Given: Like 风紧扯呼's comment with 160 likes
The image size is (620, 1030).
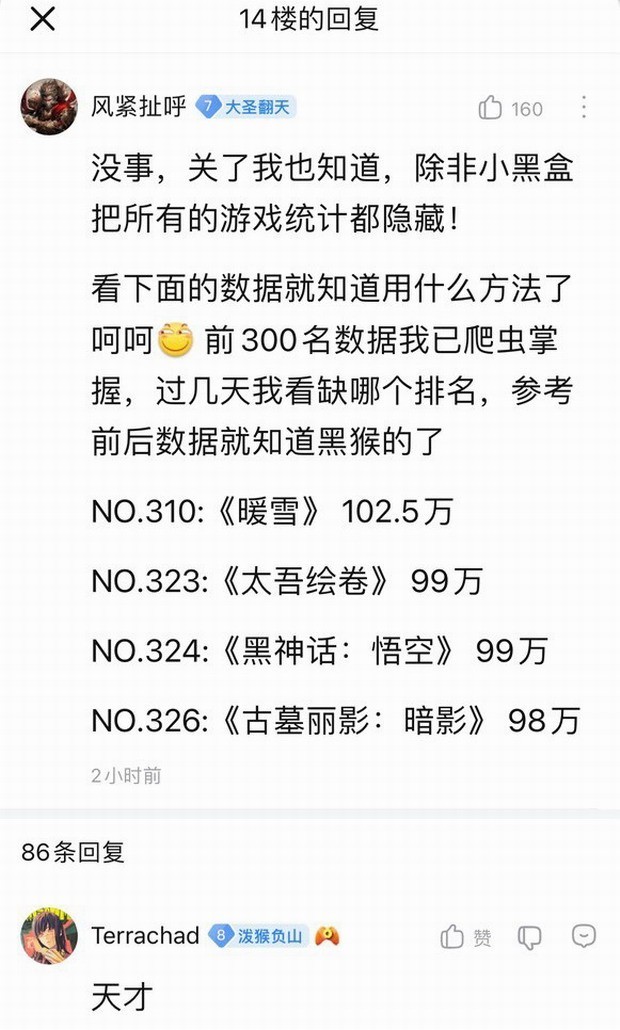Looking at the screenshot, I should tap(491, 108).
